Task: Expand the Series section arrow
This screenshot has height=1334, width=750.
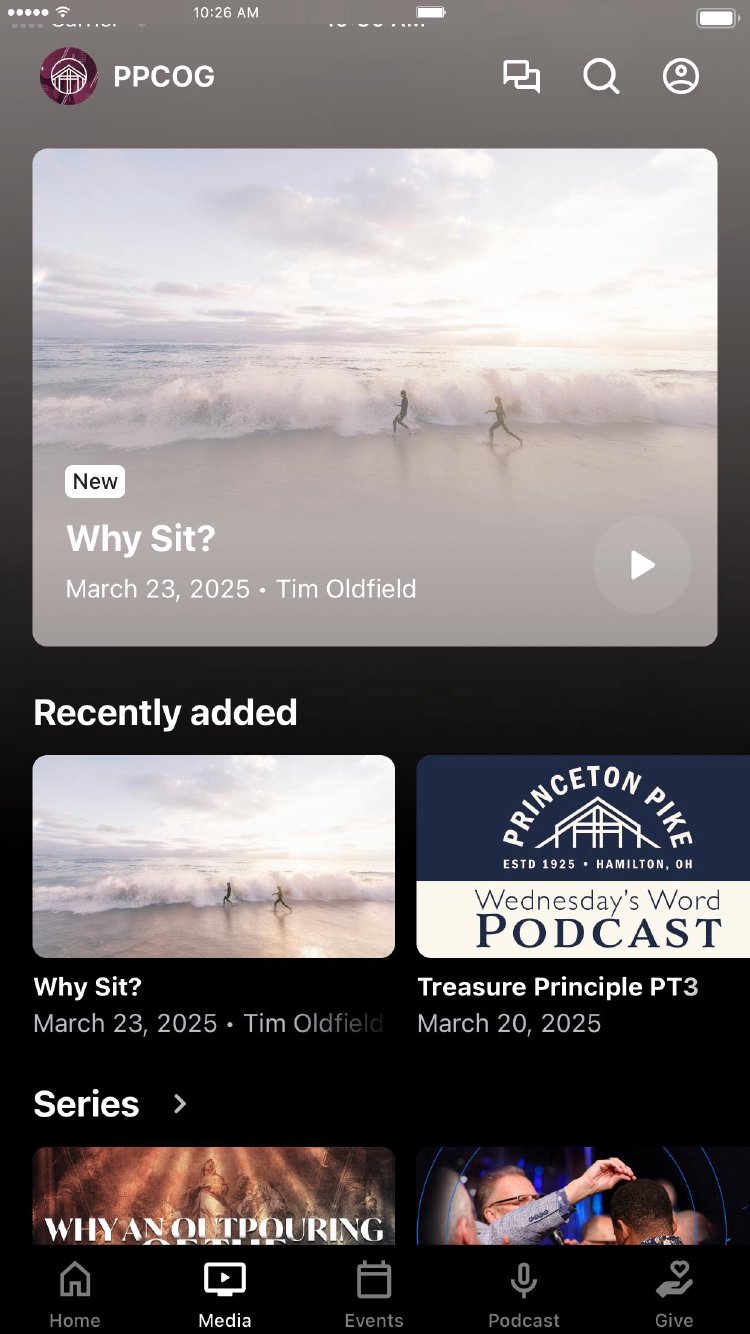Action: point(180,1104)
